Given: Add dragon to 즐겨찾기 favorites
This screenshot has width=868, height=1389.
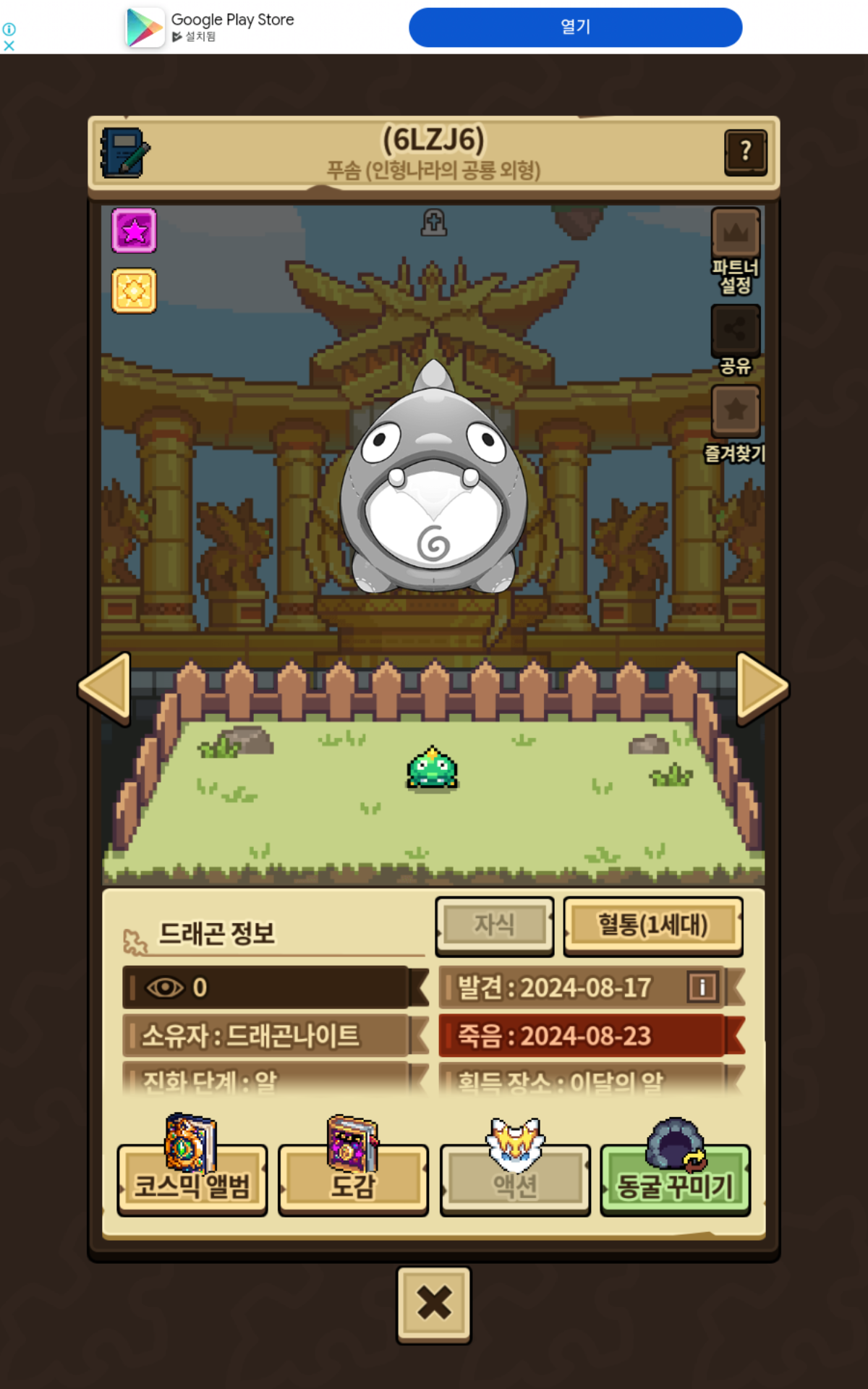Looking at the screenshot, I should [x=735, y=411].
